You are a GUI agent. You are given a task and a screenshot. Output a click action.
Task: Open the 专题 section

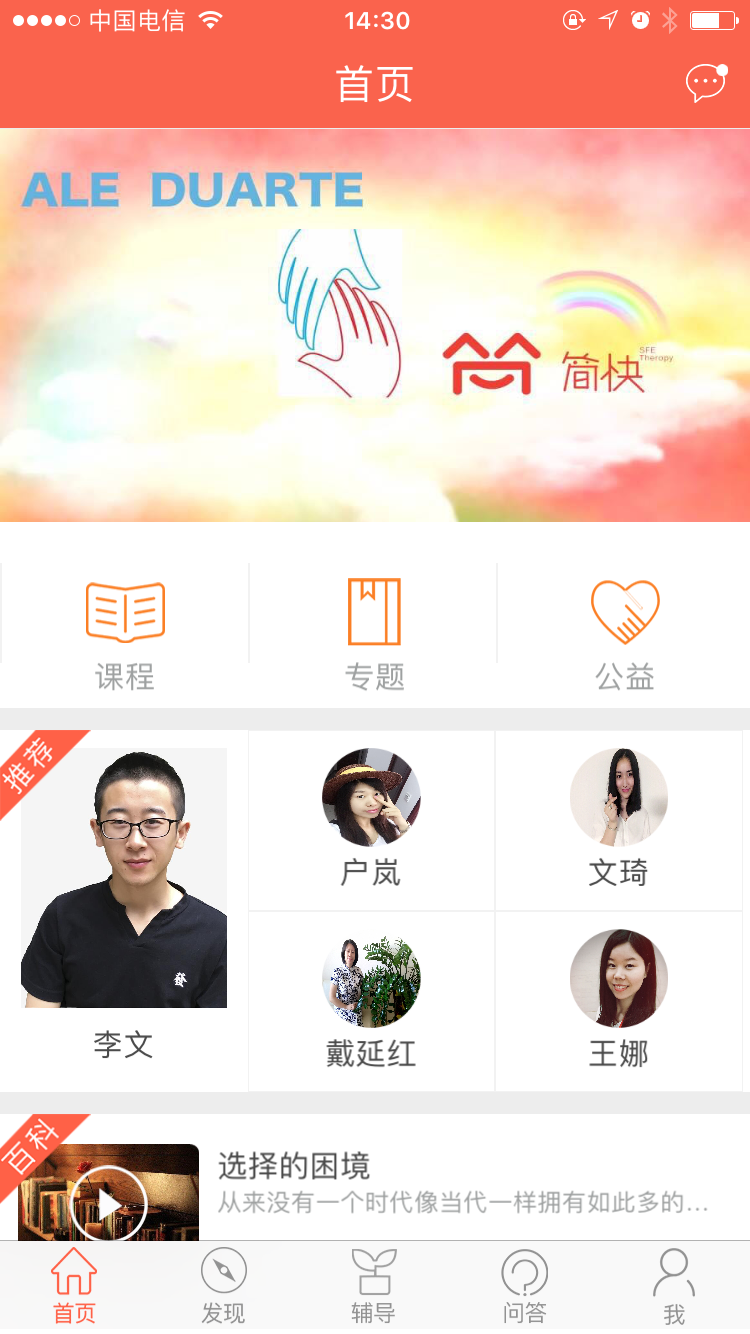pyautogui.click(x=374, y=634)
